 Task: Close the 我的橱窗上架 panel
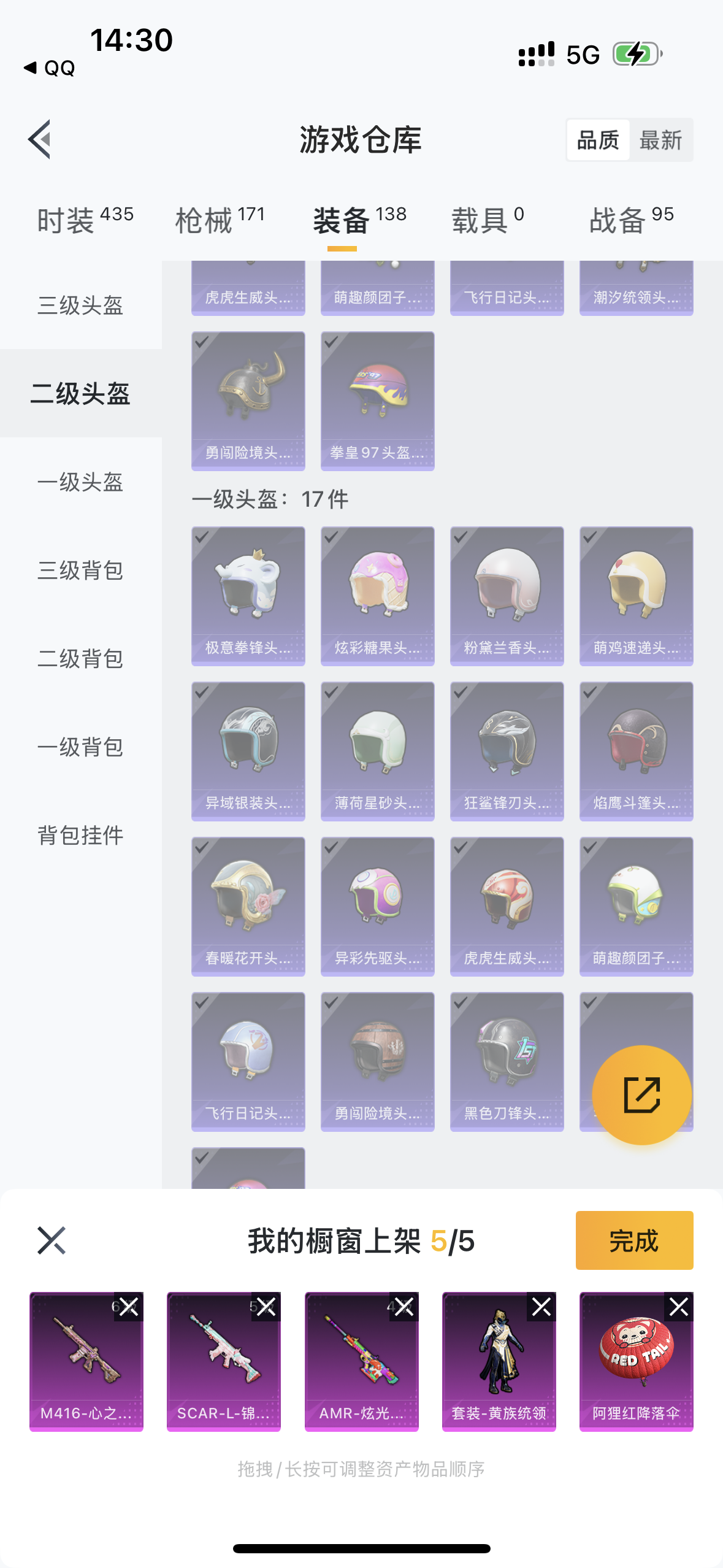pos(51,1240)
